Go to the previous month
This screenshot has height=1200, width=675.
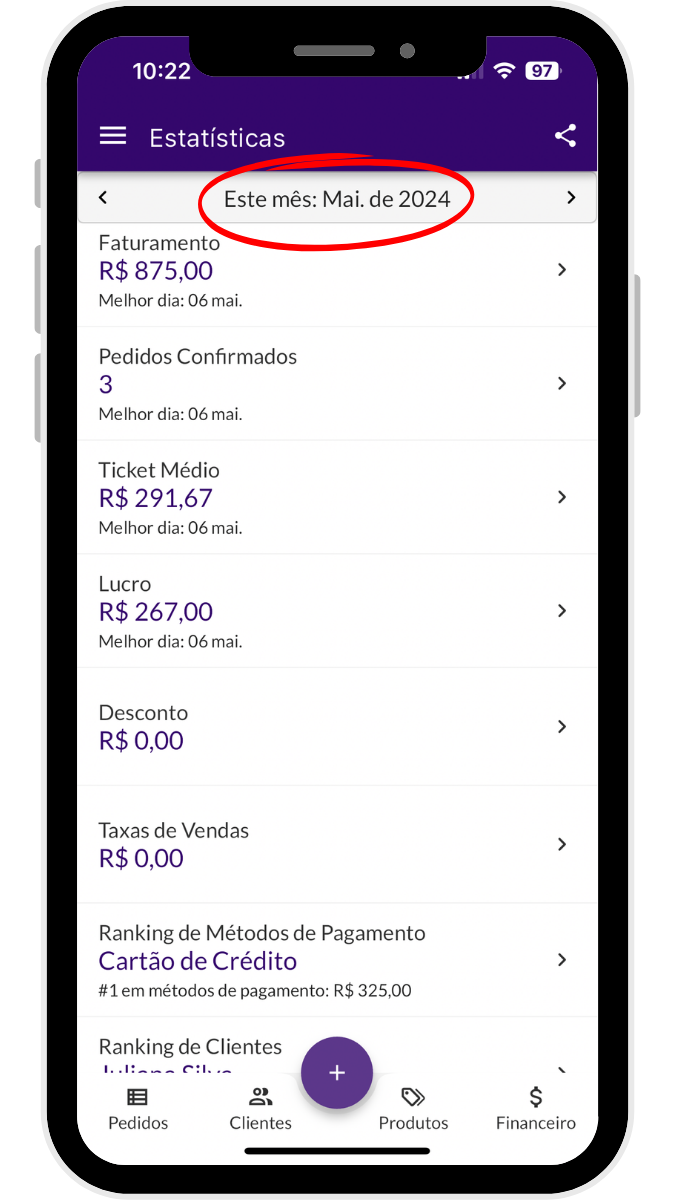(103, 198)
